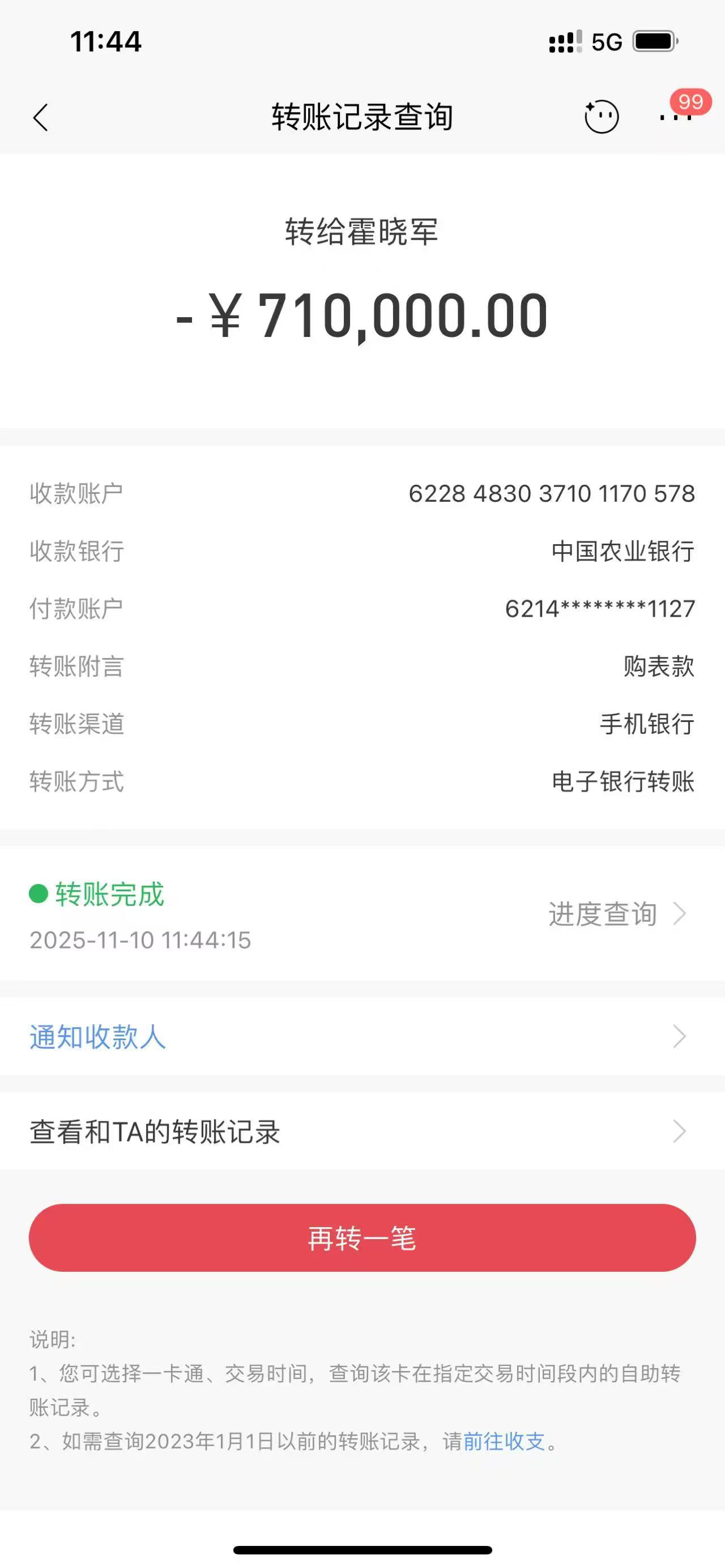Follow the 前往收支 link
Viewport: 725px width, 1568px height.
click(504, 1441)
